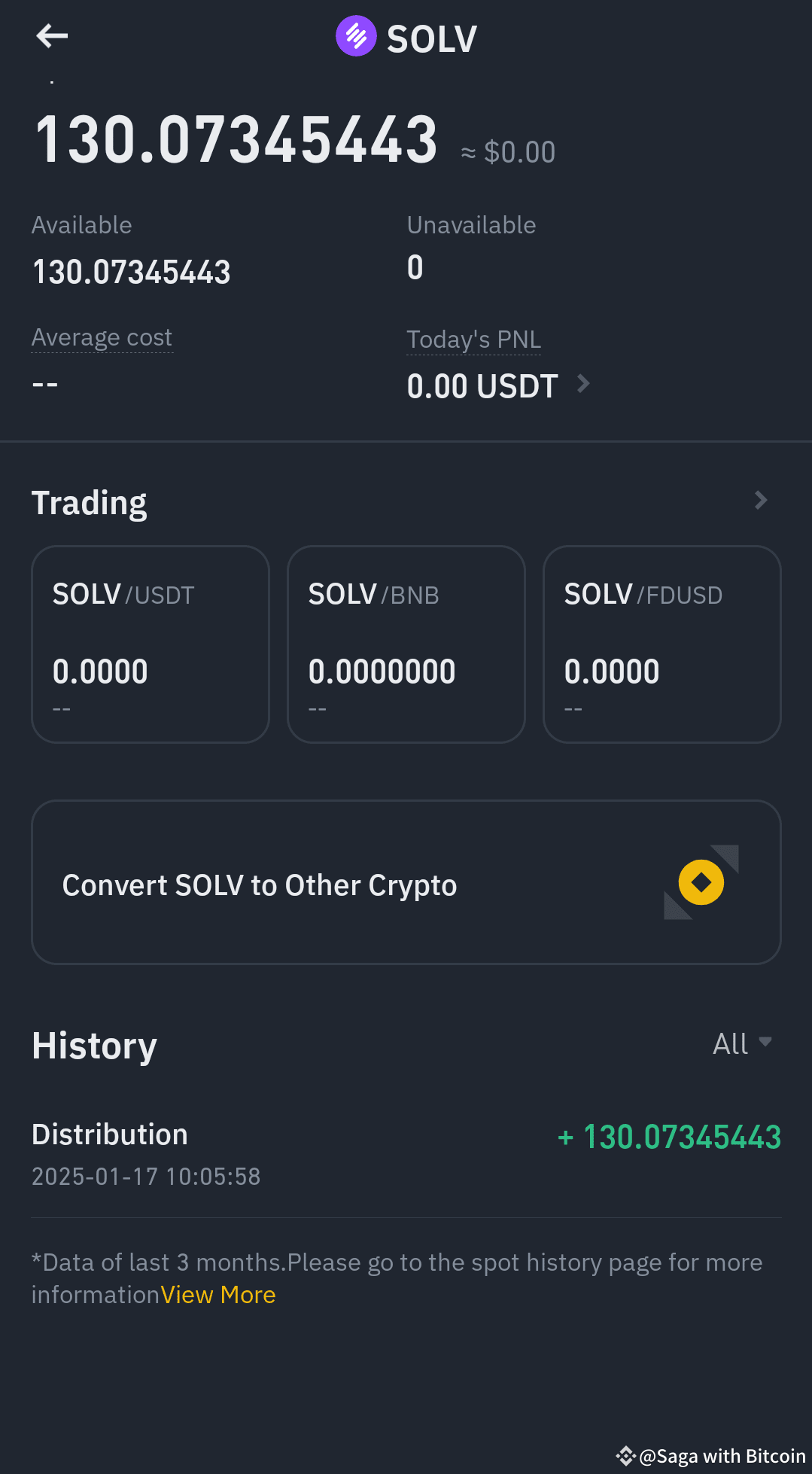Tap the chevron next to Trading header

[760, 500]
